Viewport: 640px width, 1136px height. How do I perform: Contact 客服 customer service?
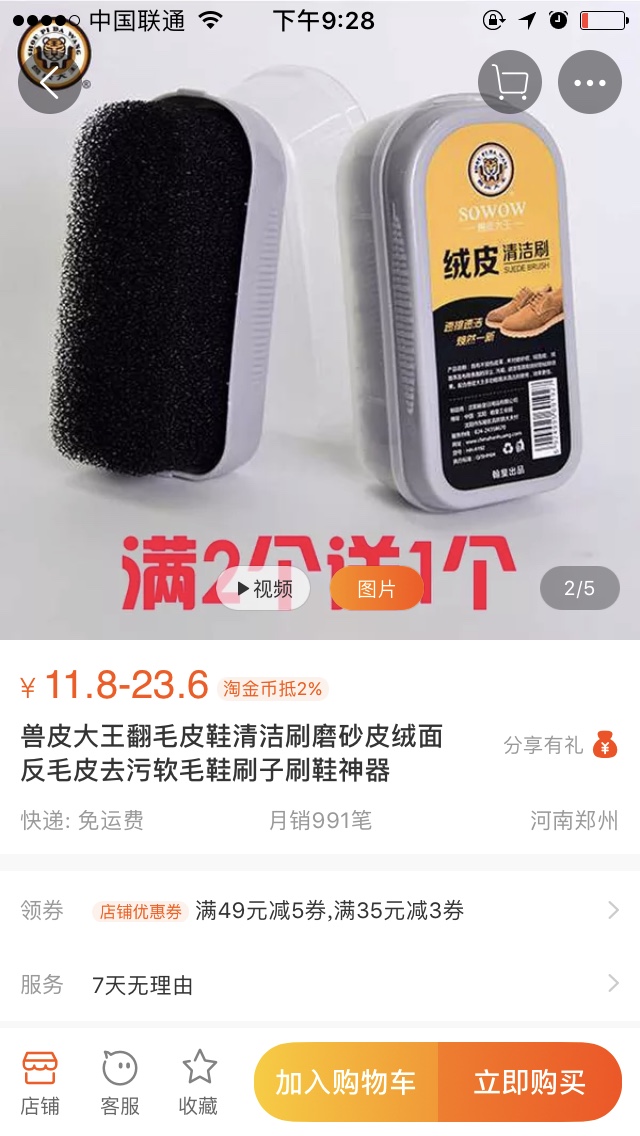pos(120,1082)
